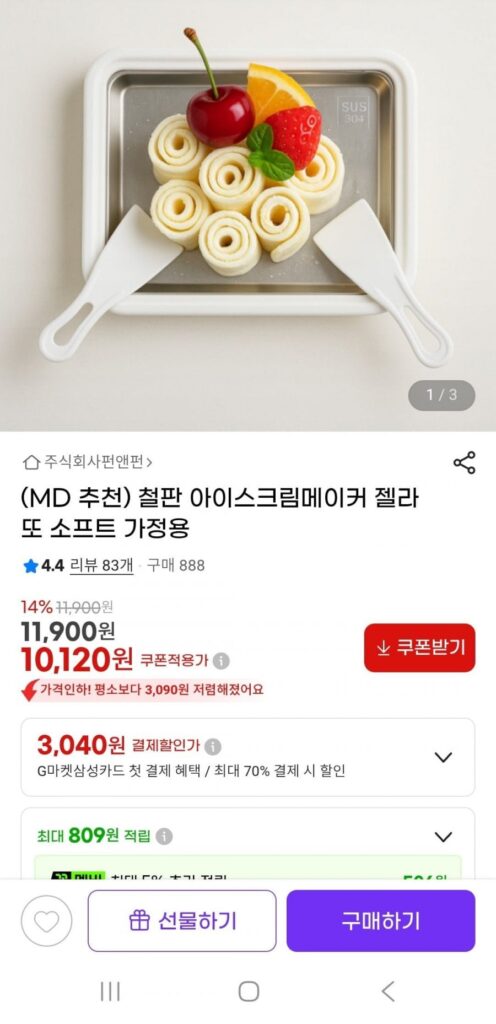
Task: Expand the 최대 809원 적립 section
Action: point(443,837)
